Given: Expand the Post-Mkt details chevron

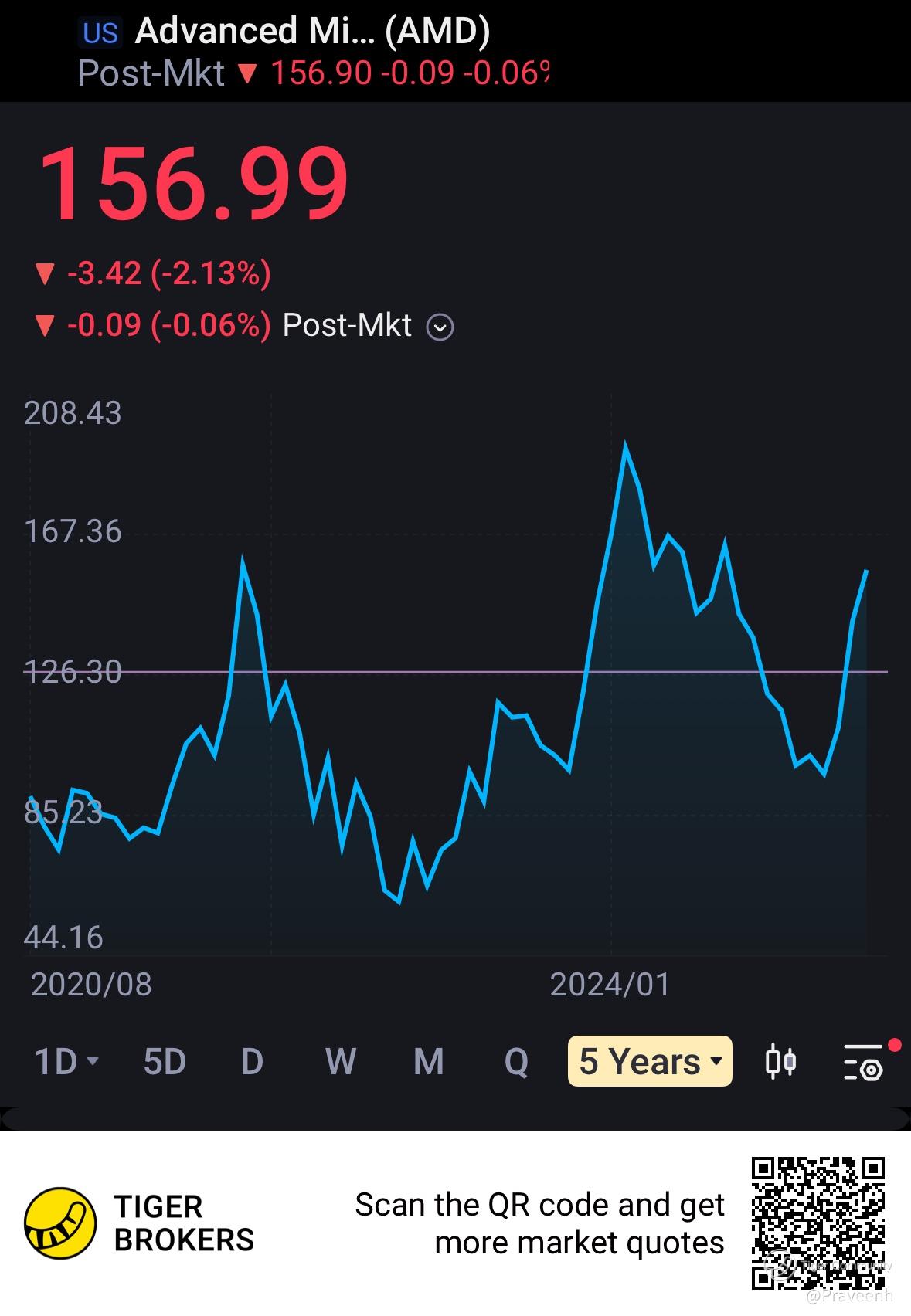Looking at the screenshot, I should tap(440, 327).
